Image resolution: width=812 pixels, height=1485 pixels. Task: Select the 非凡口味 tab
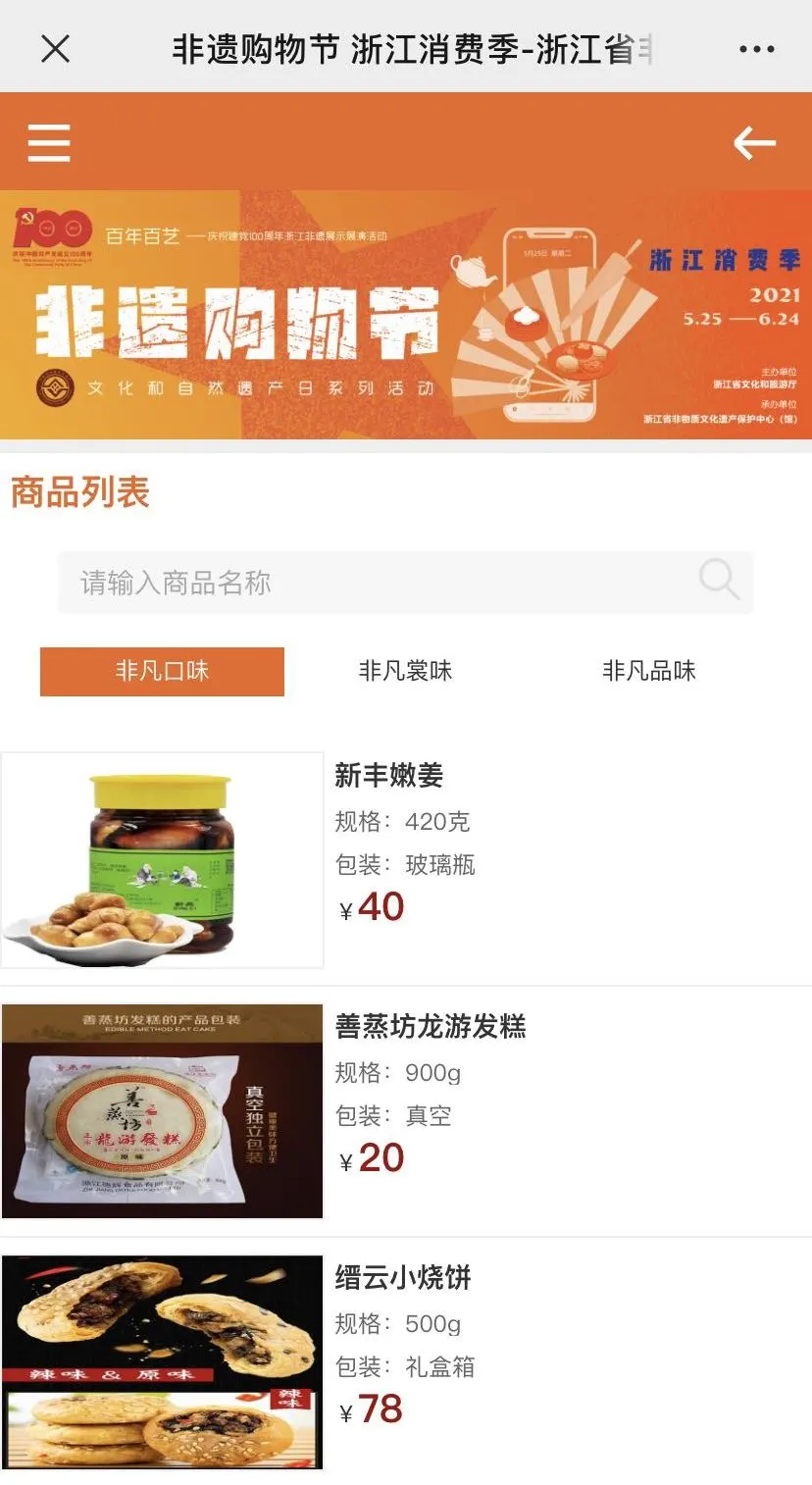(x=162, y=671)
